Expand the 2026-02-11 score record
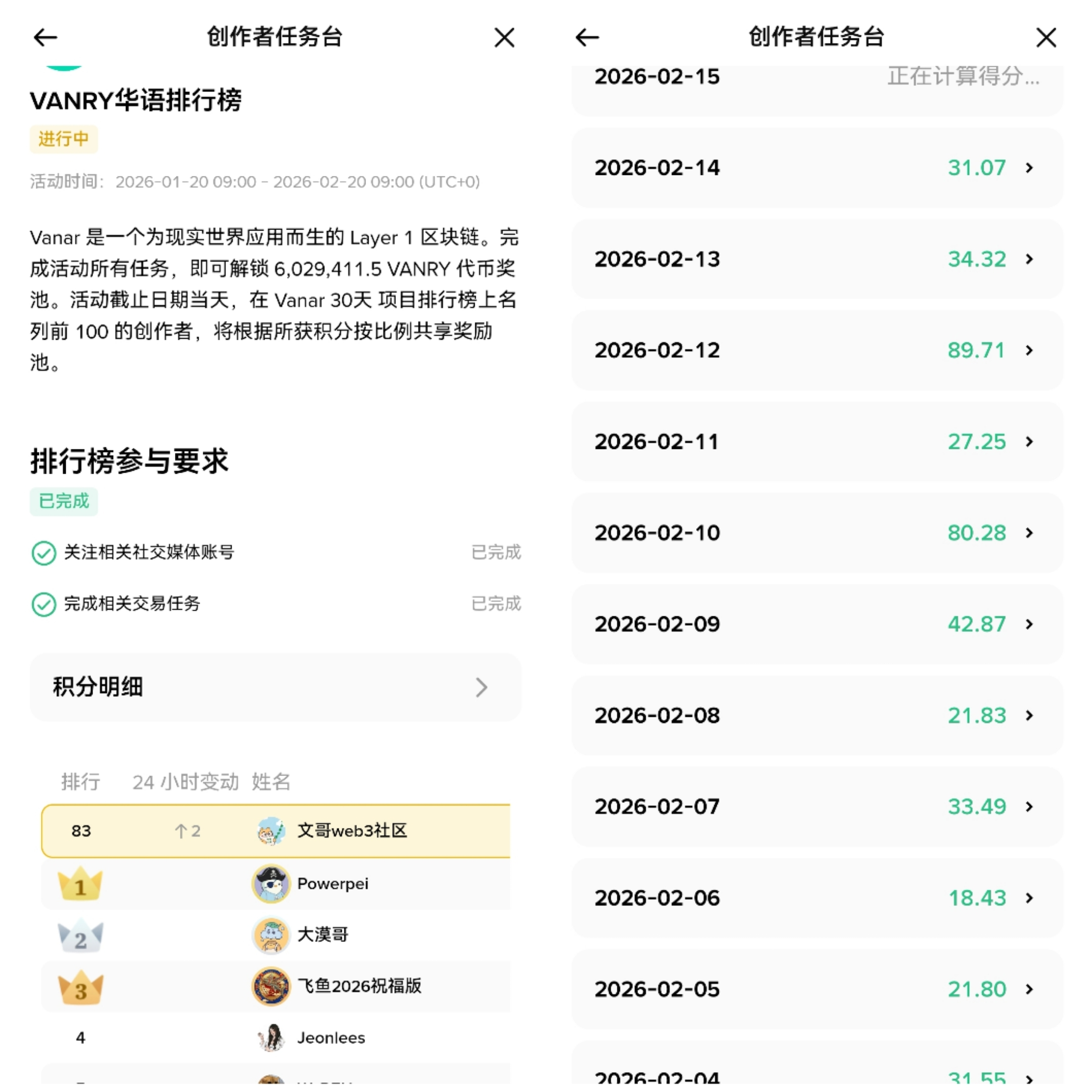The height and width of the screenshot is (1092, 1092). tap(817, 441)
